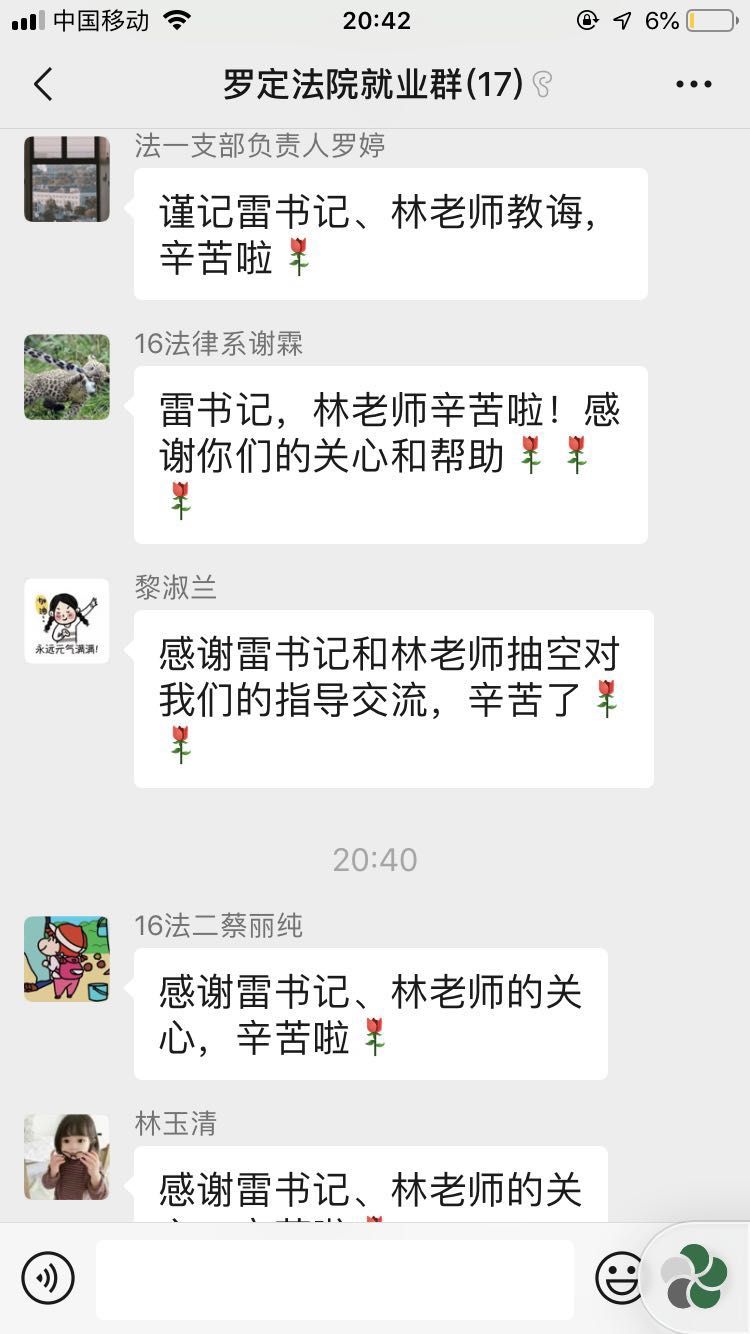Open 林玉清's profile picture

pyautogui.click(x=67, y=1157)
